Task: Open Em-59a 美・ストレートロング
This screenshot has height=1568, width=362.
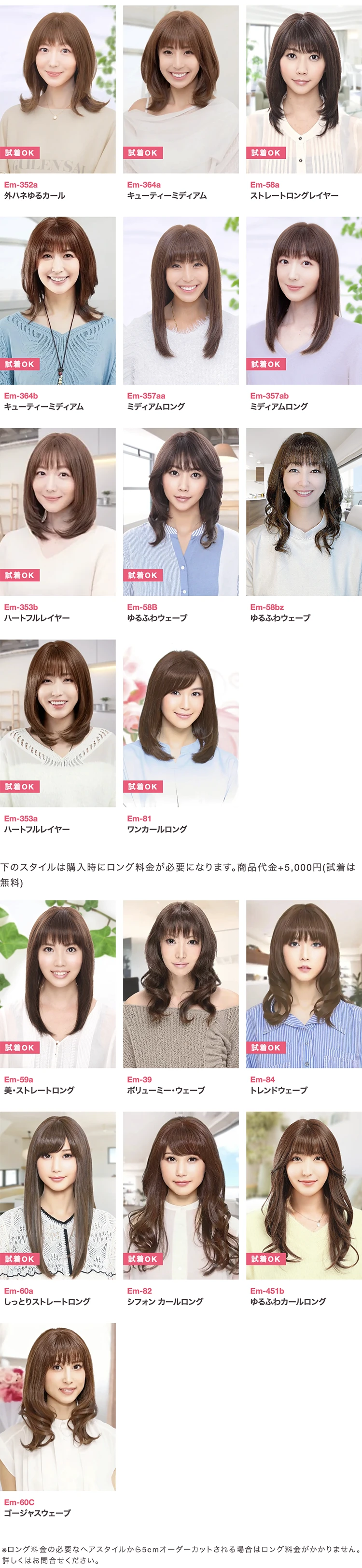Action: tap(57, 984)
